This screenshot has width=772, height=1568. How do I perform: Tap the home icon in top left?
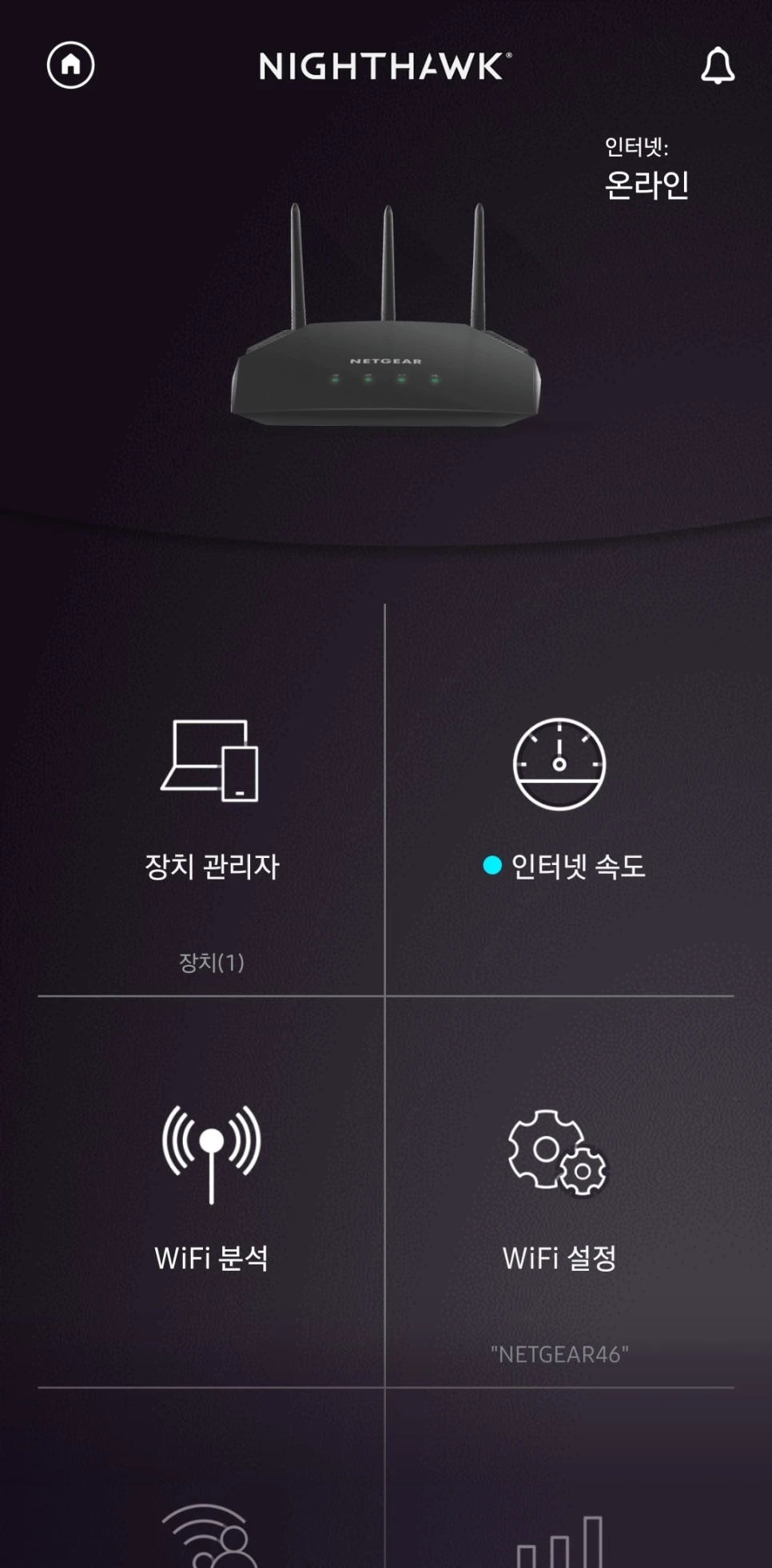point(69,65)
